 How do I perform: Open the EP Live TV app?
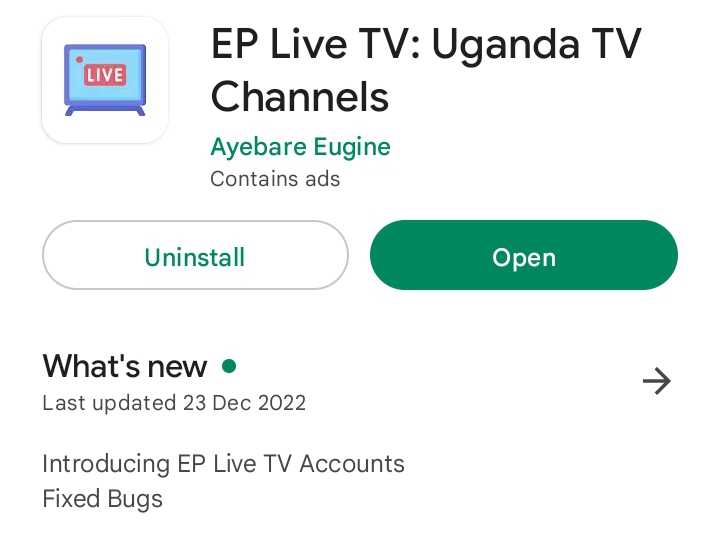523,256
